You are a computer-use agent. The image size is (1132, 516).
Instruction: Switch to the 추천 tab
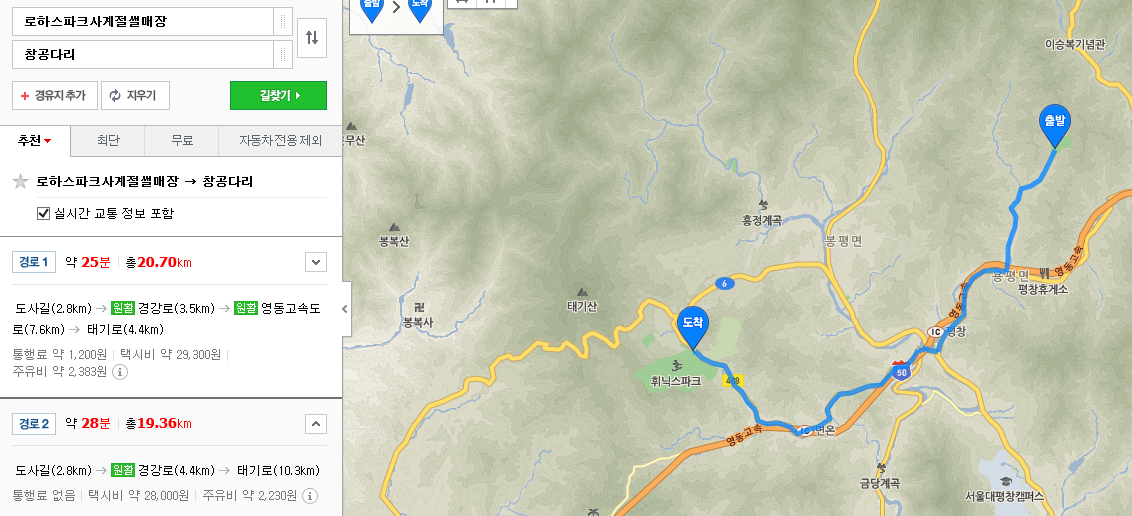coord(35,141)
